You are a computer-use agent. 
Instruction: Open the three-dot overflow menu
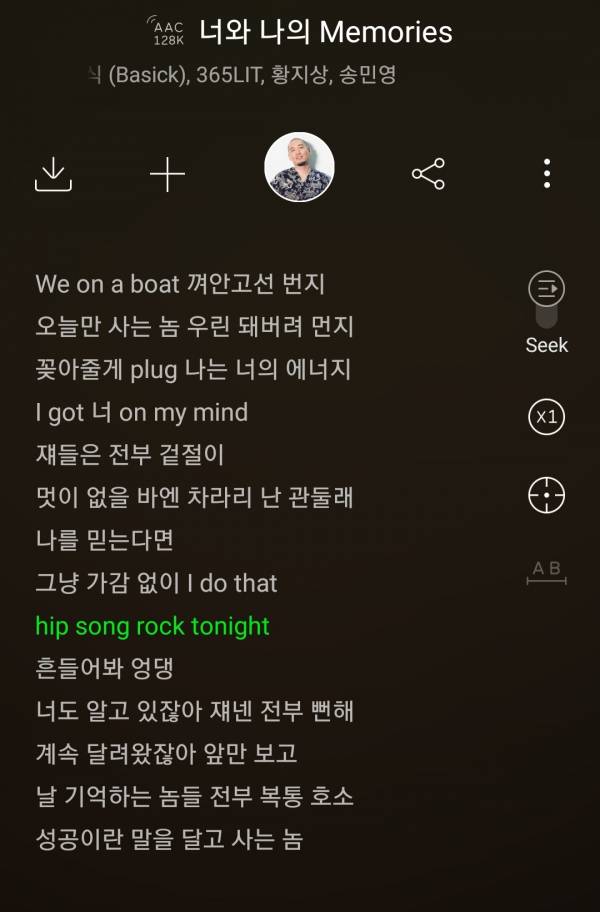tap(546, 174)
